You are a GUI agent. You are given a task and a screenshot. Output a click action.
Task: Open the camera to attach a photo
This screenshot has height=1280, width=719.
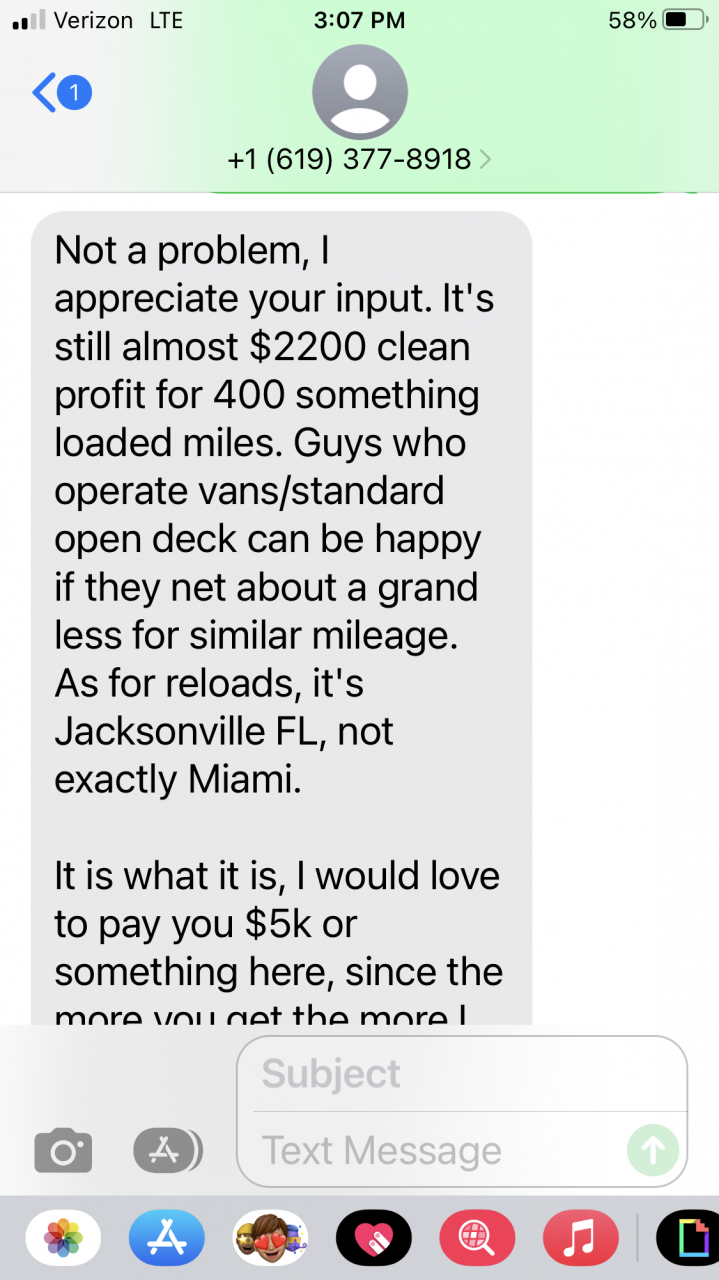pos(63,1152)
